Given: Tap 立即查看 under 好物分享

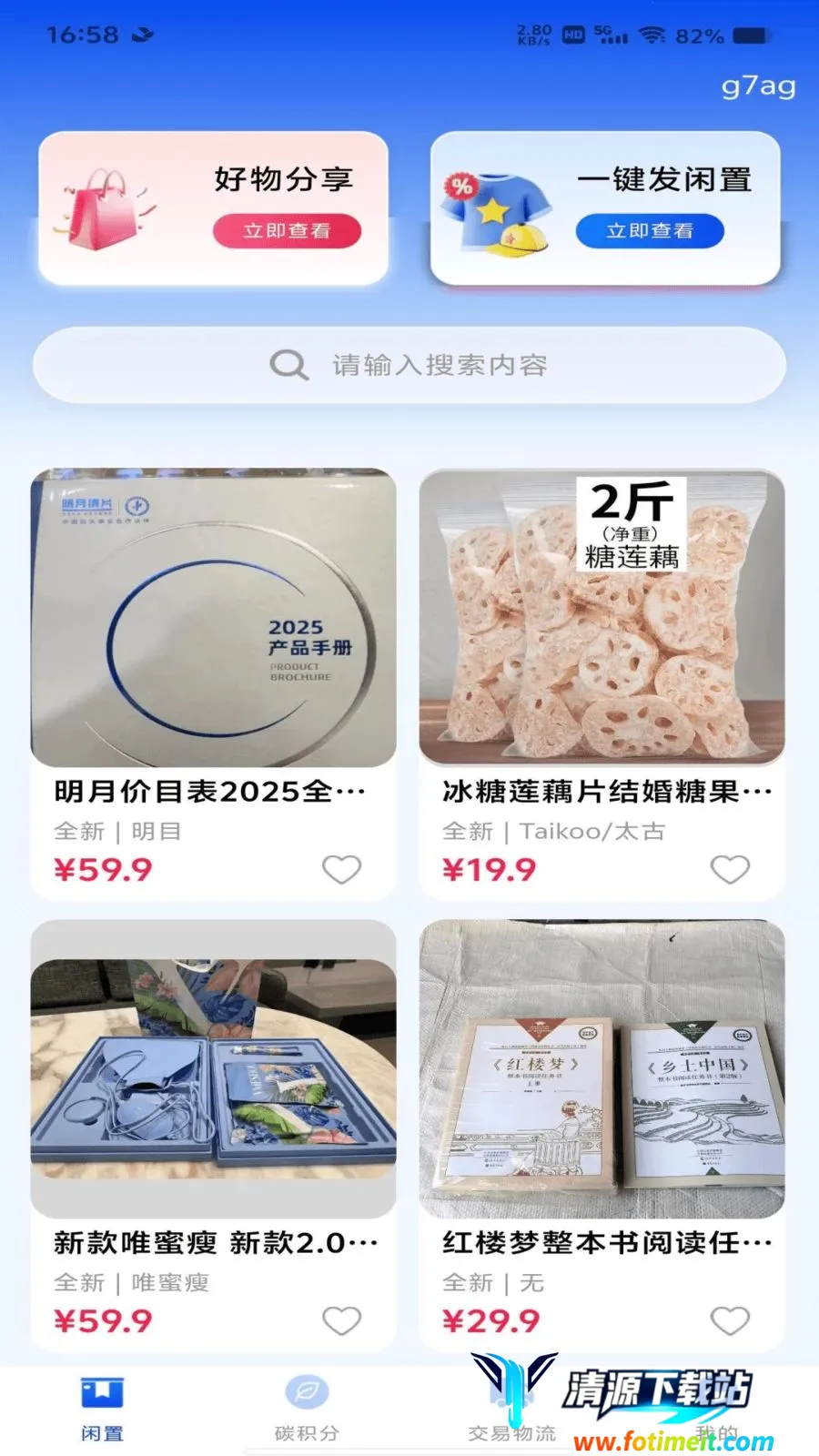Looking at the screenshot, I should (x=287, y=231).
